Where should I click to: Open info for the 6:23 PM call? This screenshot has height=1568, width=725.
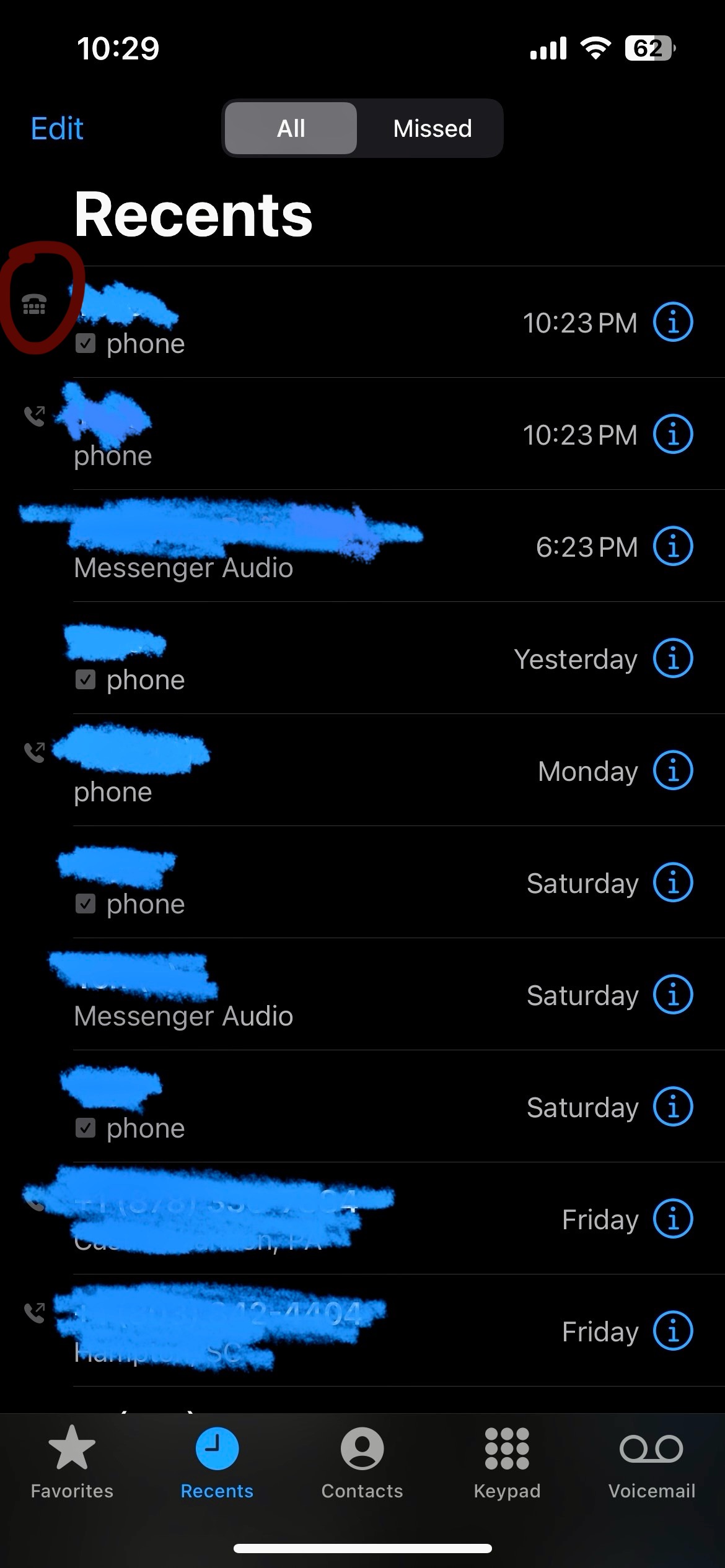pyautogui.click(x=673, y=546)
